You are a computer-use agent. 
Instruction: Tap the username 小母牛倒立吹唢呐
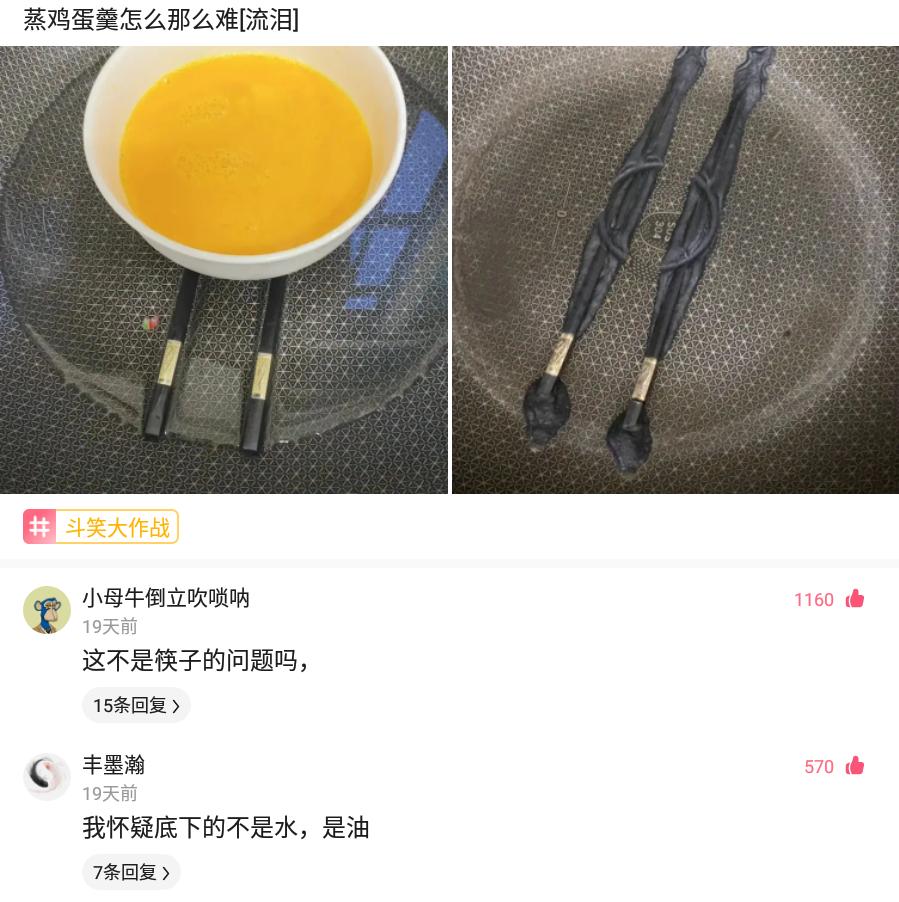[x=166, y=598]
